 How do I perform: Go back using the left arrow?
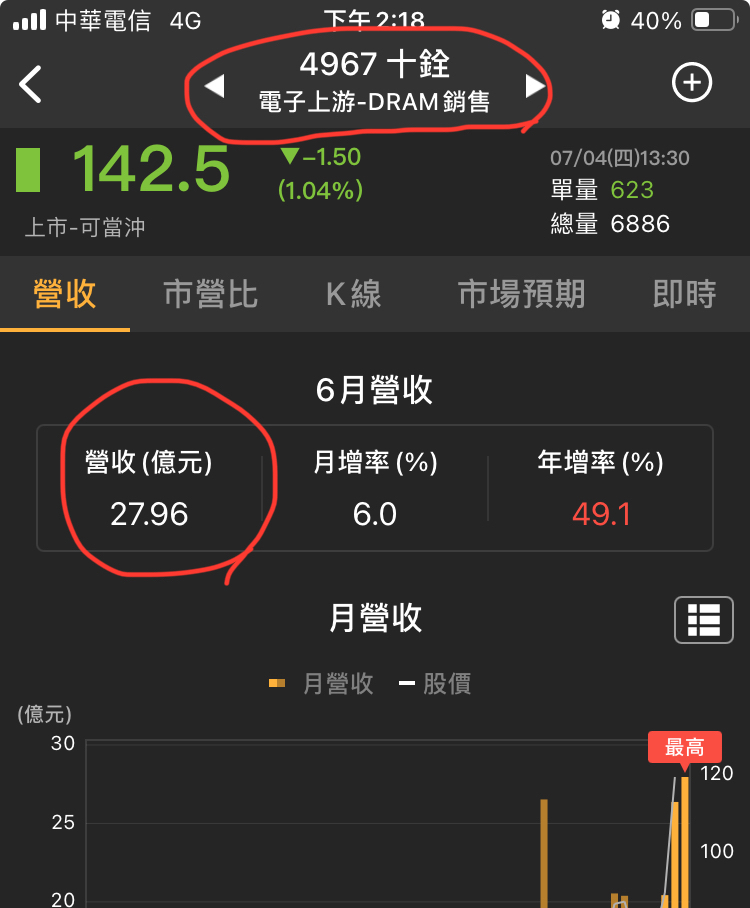pyautogui.click(x=31, y=85)
